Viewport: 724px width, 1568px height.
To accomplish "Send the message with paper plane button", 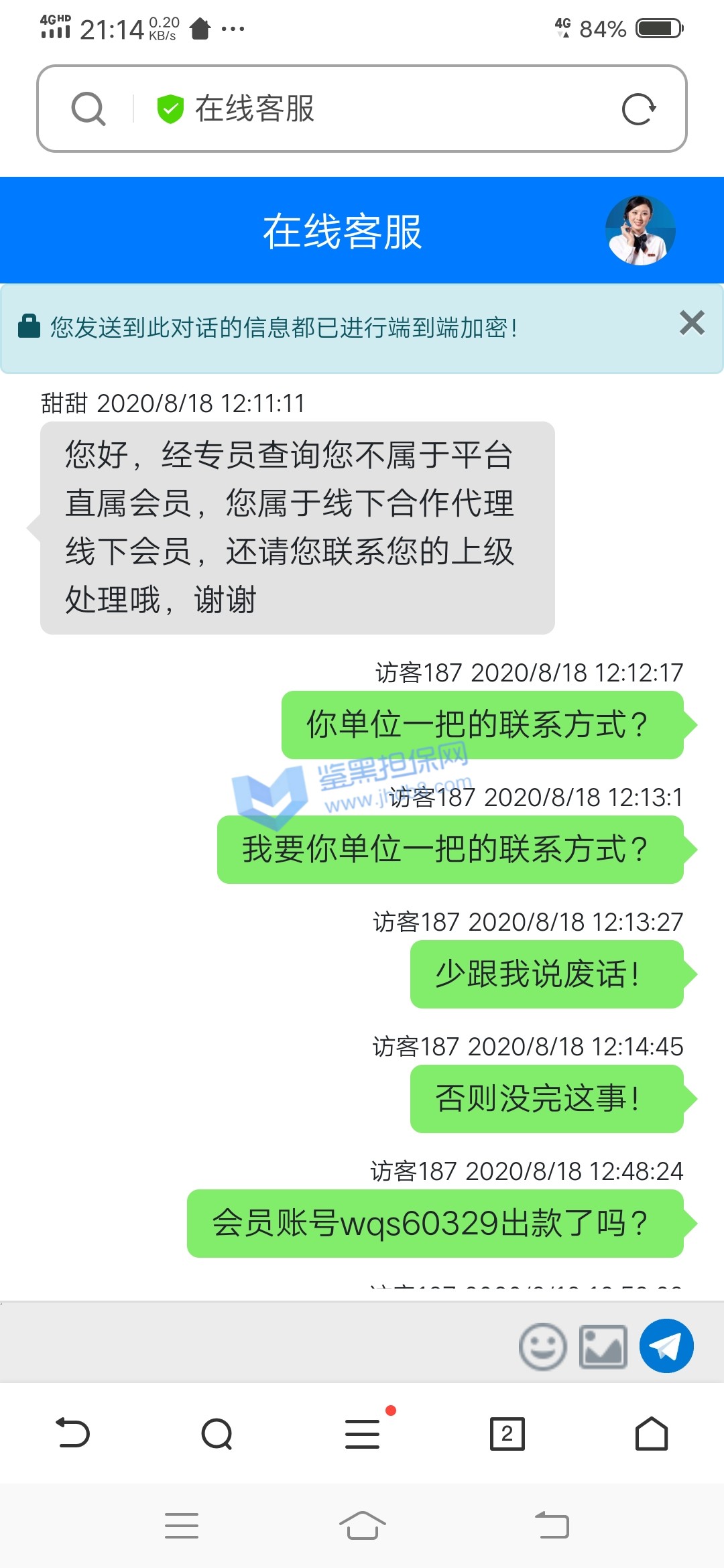I will 666,1346.
